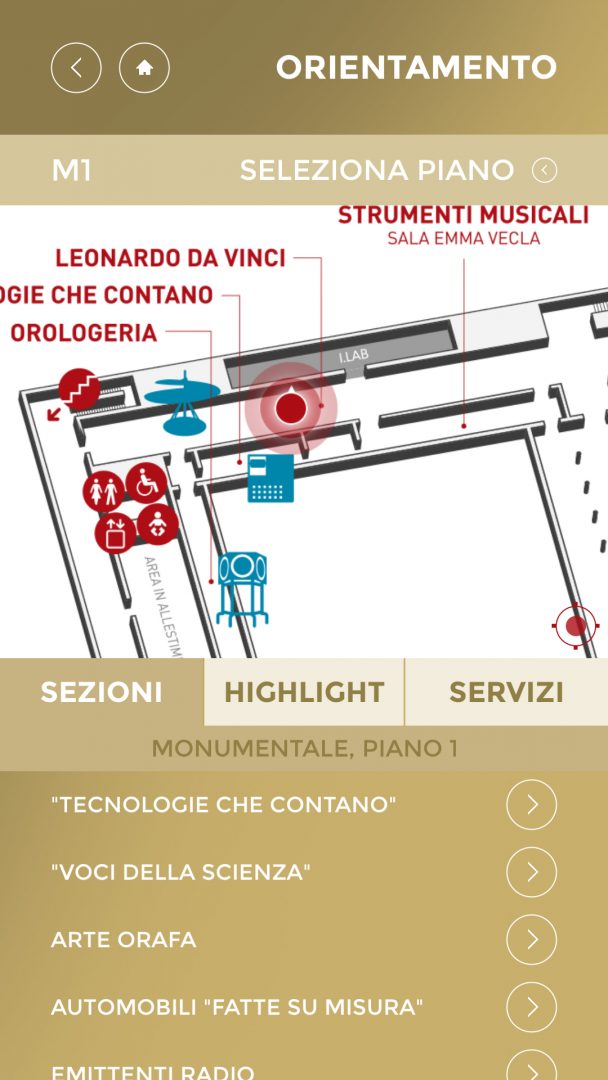The image size is (608, 1080).
Task: Go back to the previous screen
Action: [x=76, y=68]
